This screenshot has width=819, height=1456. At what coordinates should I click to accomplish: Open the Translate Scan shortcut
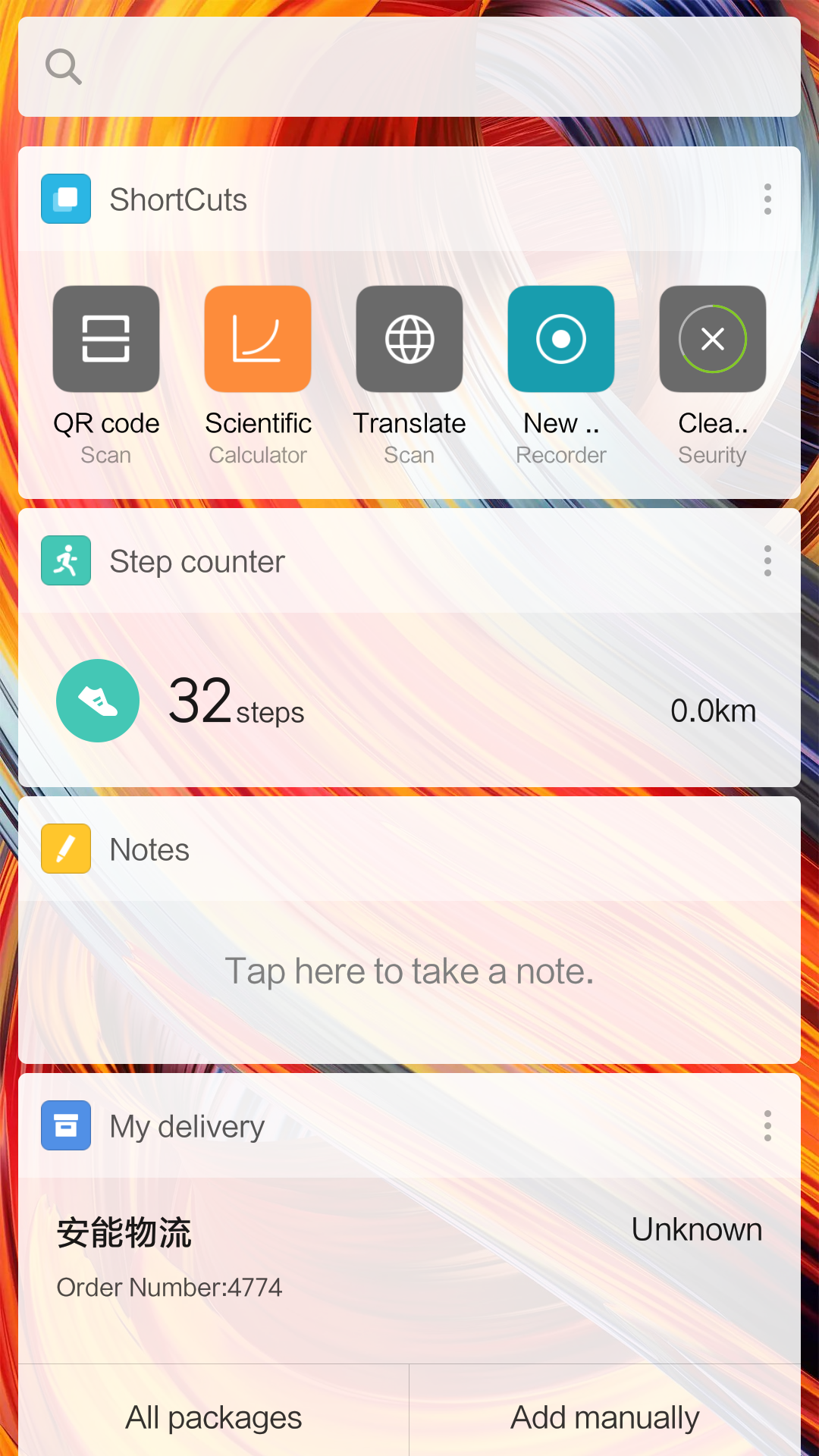click(x=409, y=339)
